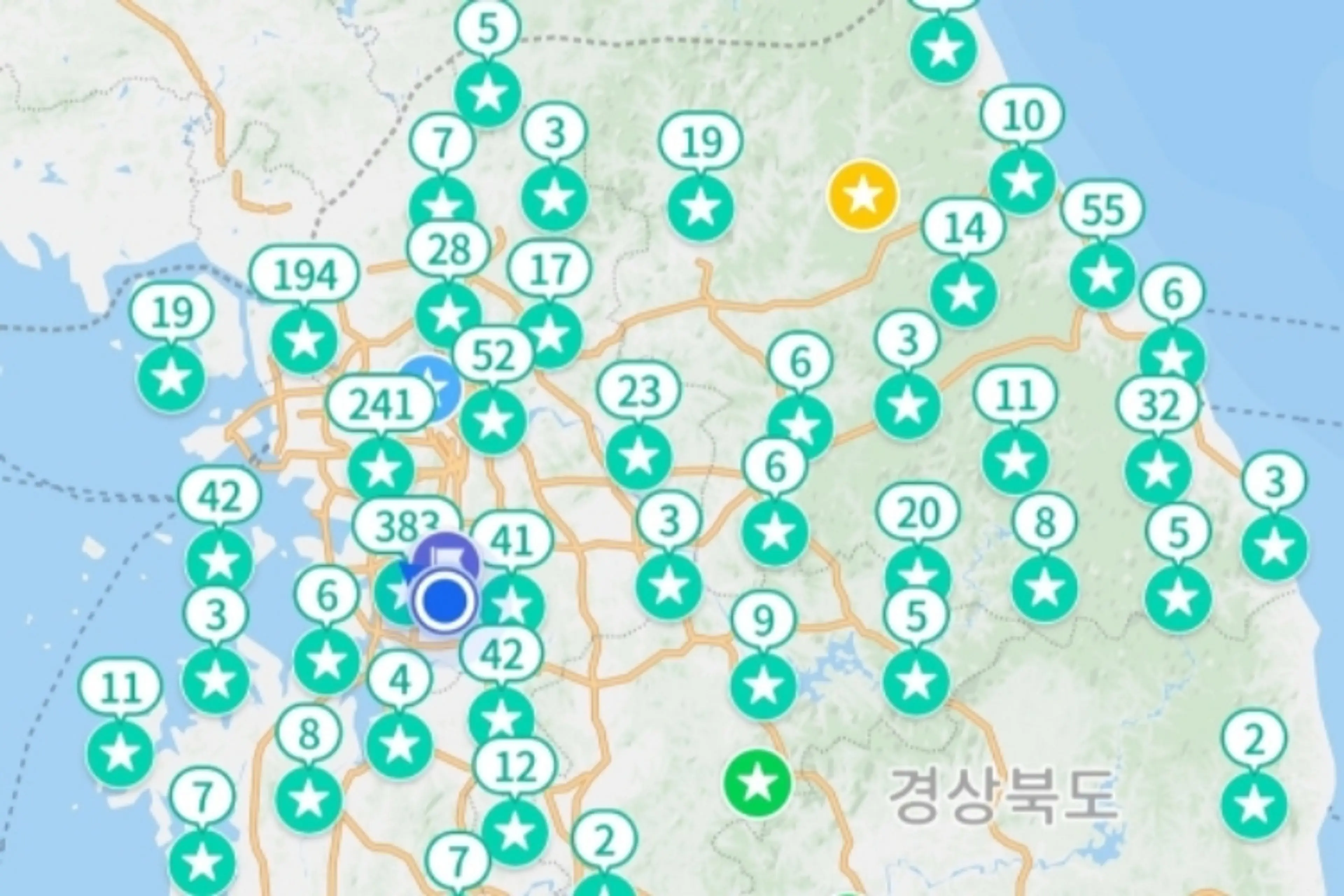The width and height of the screenshot is (1344, 896).
Task: Tap the cluster marker labeled 14
Action: coord(964,294)
